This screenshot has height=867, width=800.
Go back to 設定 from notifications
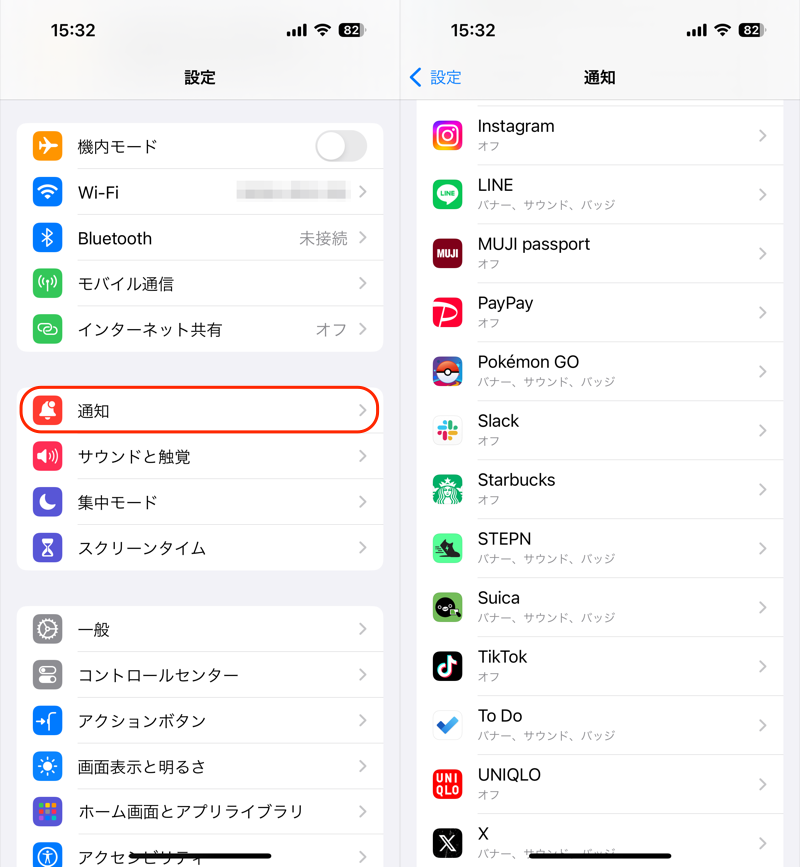pos(436,77)
